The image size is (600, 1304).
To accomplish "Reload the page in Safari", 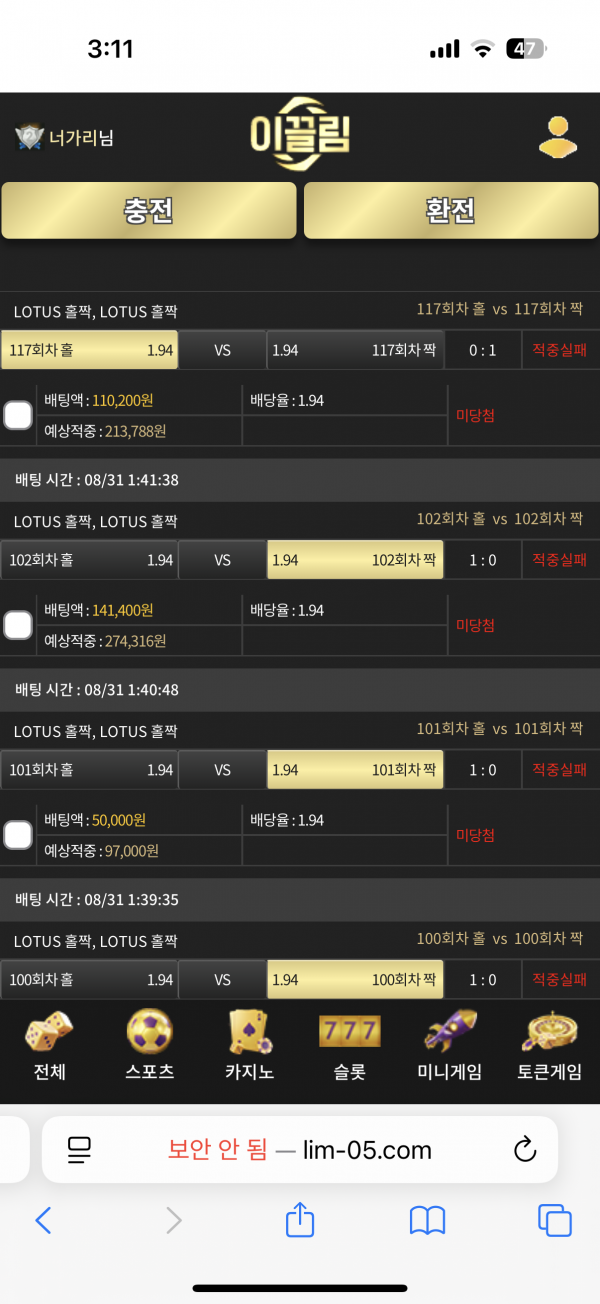I will pos(525,1150).
